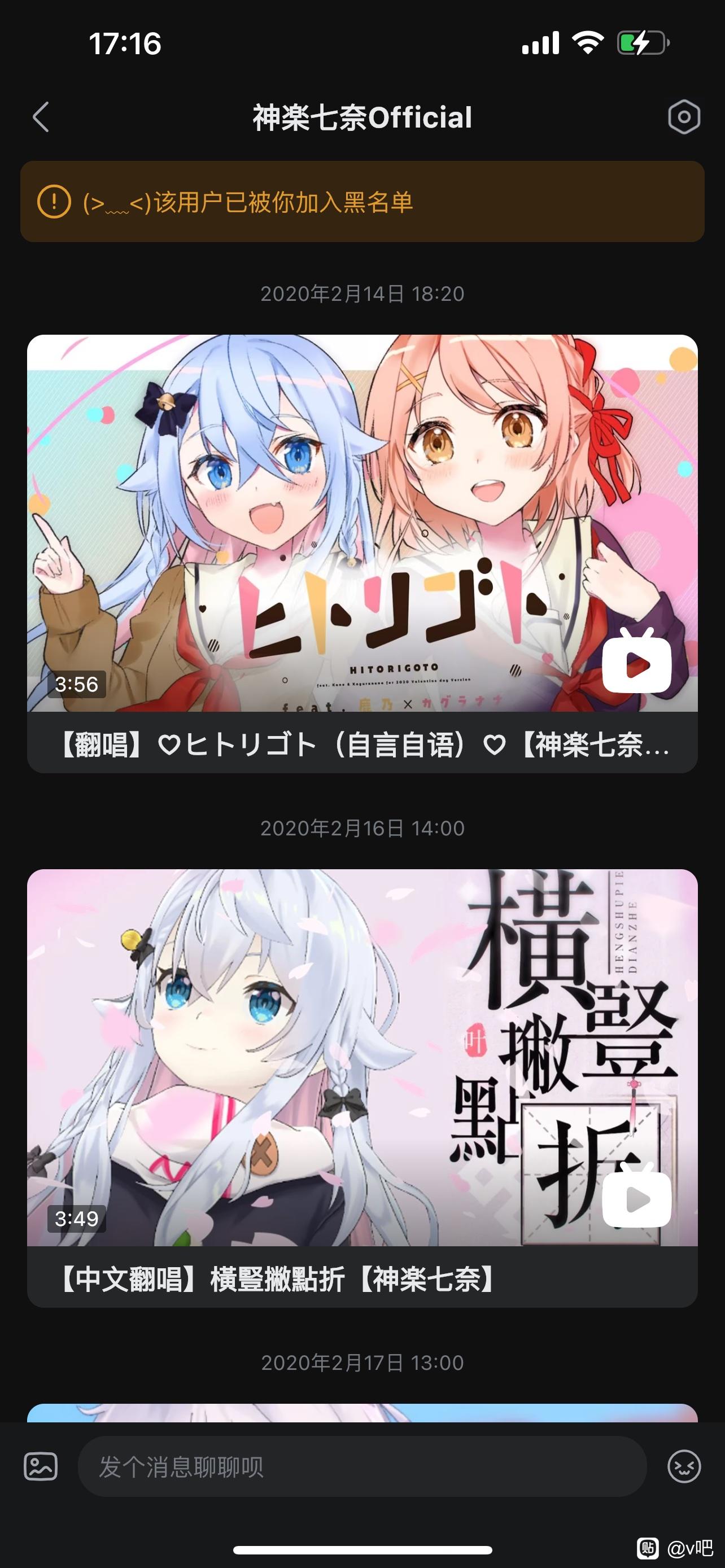Open chat settings hexagon icon

click(x=684, y=117)
